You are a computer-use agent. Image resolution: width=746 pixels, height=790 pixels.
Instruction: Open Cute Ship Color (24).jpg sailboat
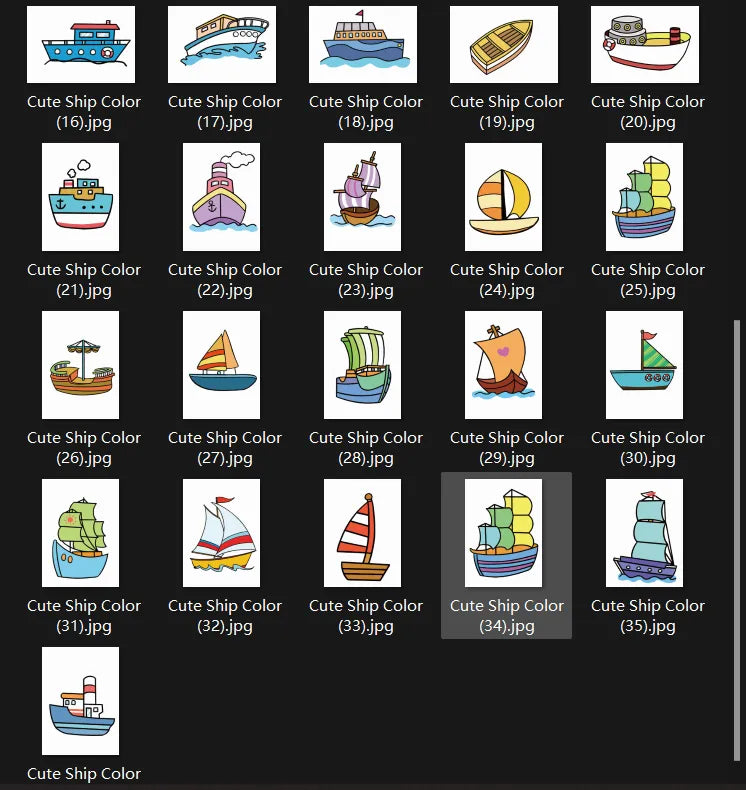point(504,197)
